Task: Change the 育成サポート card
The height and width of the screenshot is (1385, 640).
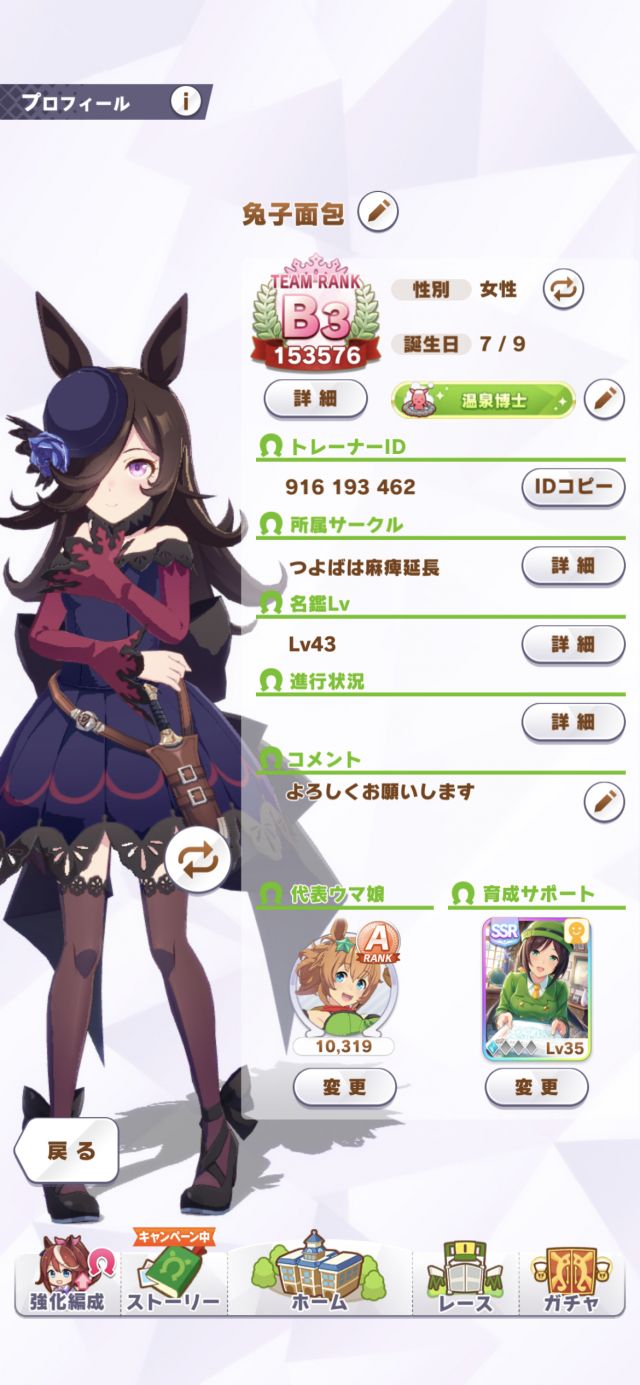Action: click(536, 1086)
